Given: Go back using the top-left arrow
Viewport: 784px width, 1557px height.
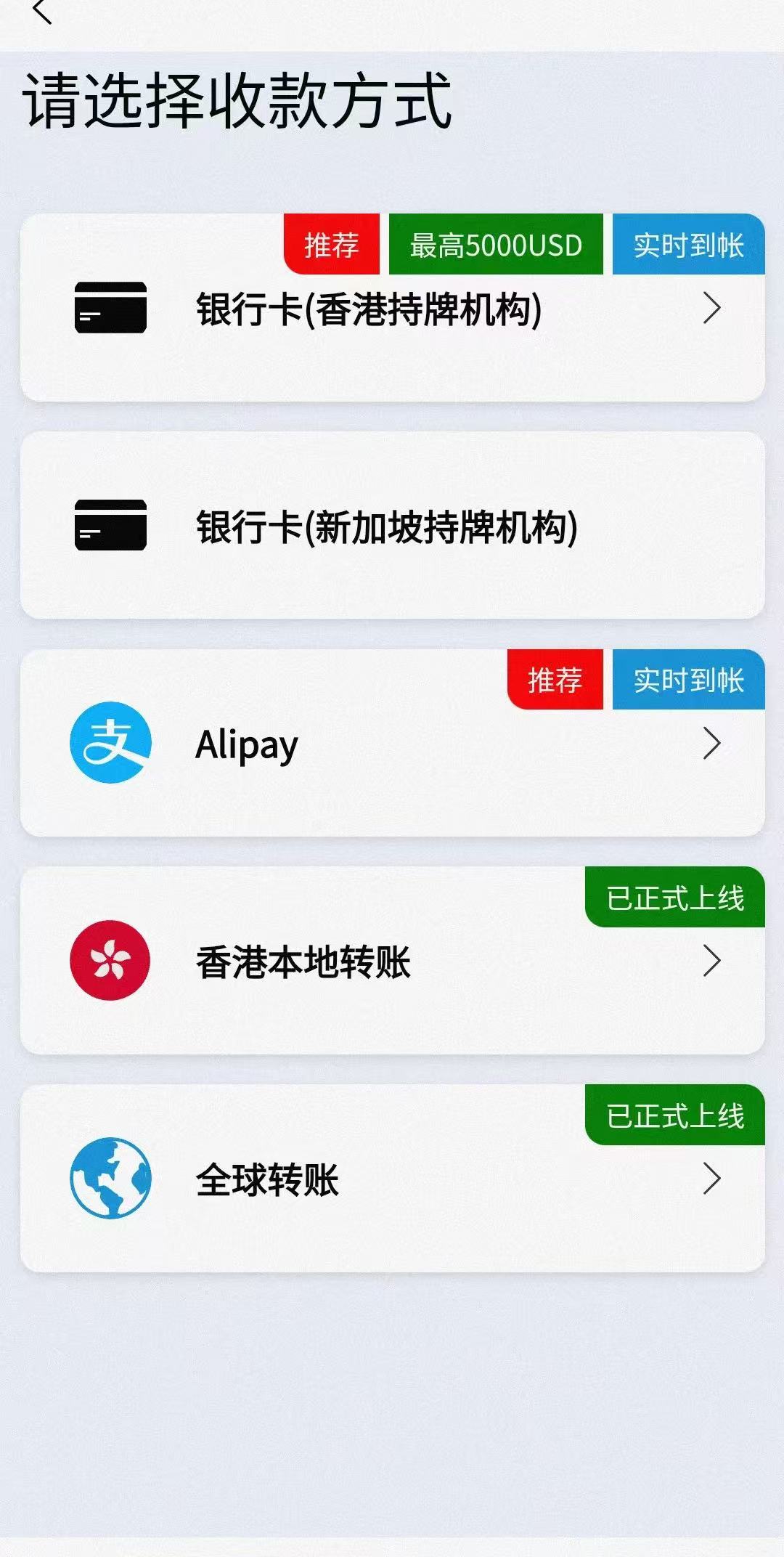Looking at the screenshot, I should [x=42, y=12].
